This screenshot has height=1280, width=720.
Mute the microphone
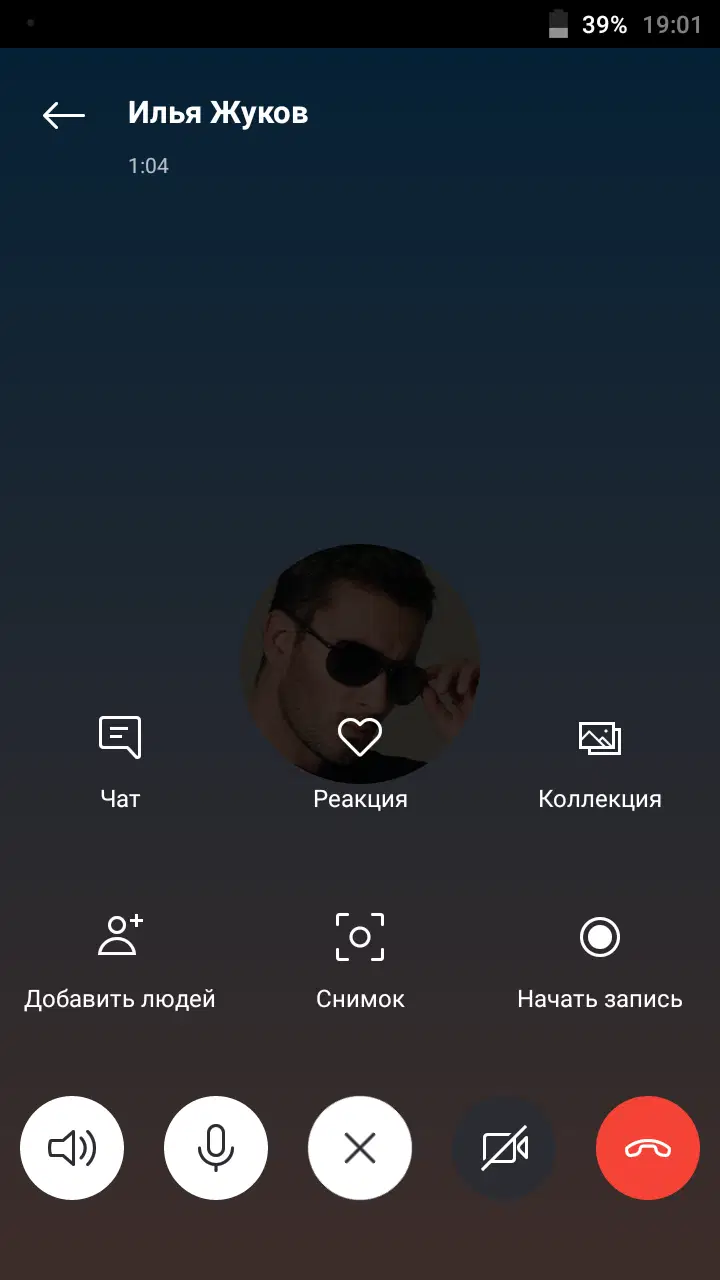[216, 1148]
